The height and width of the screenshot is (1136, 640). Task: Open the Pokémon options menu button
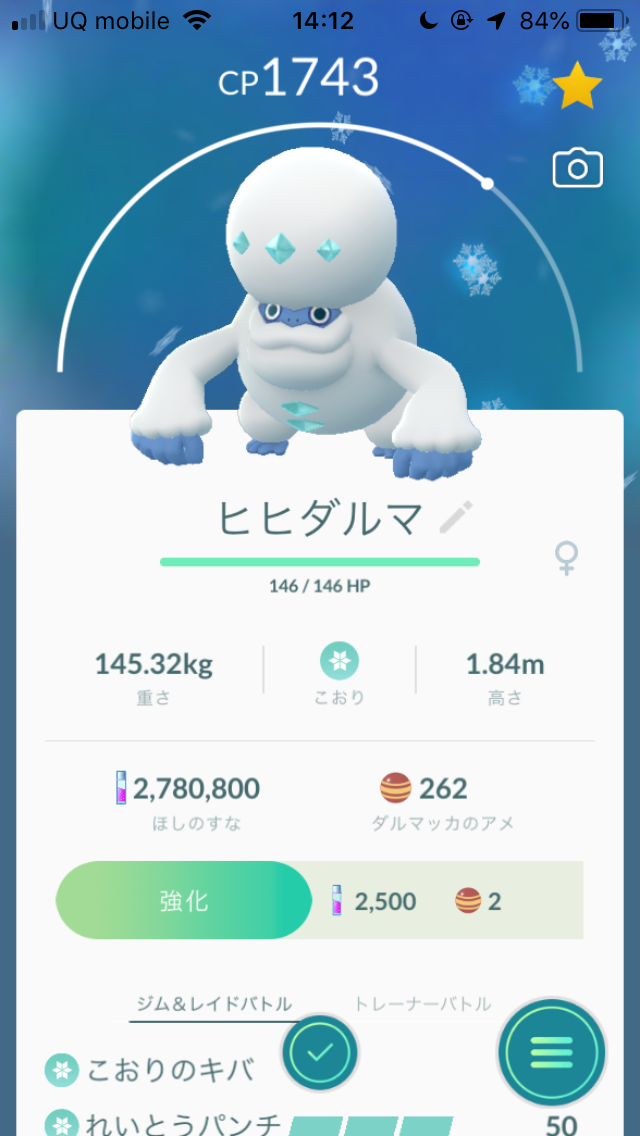pos(552,1052)
